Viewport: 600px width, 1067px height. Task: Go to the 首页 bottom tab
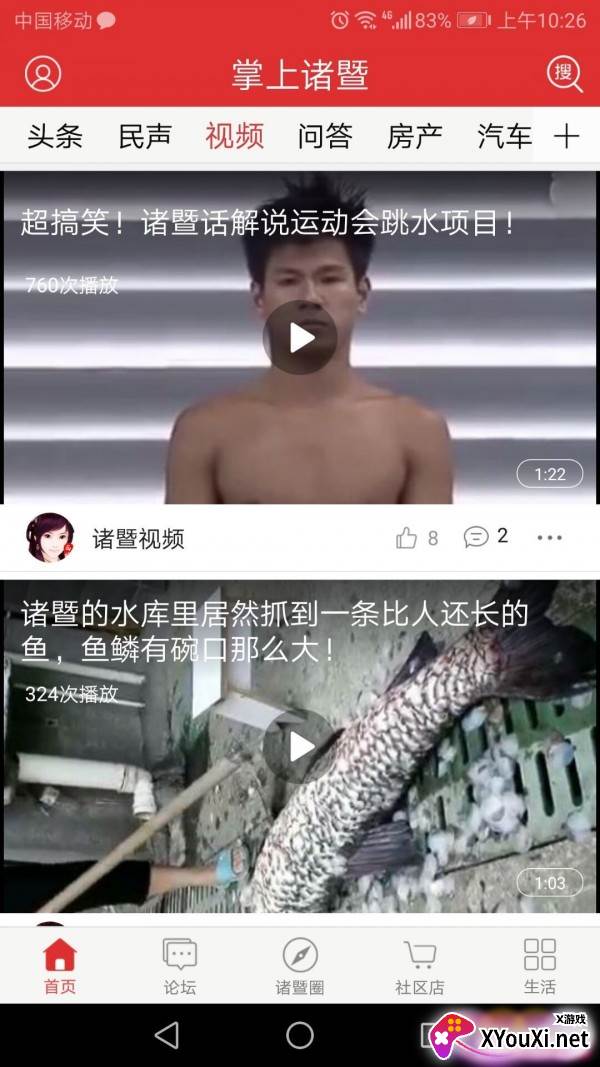point(60,966)
